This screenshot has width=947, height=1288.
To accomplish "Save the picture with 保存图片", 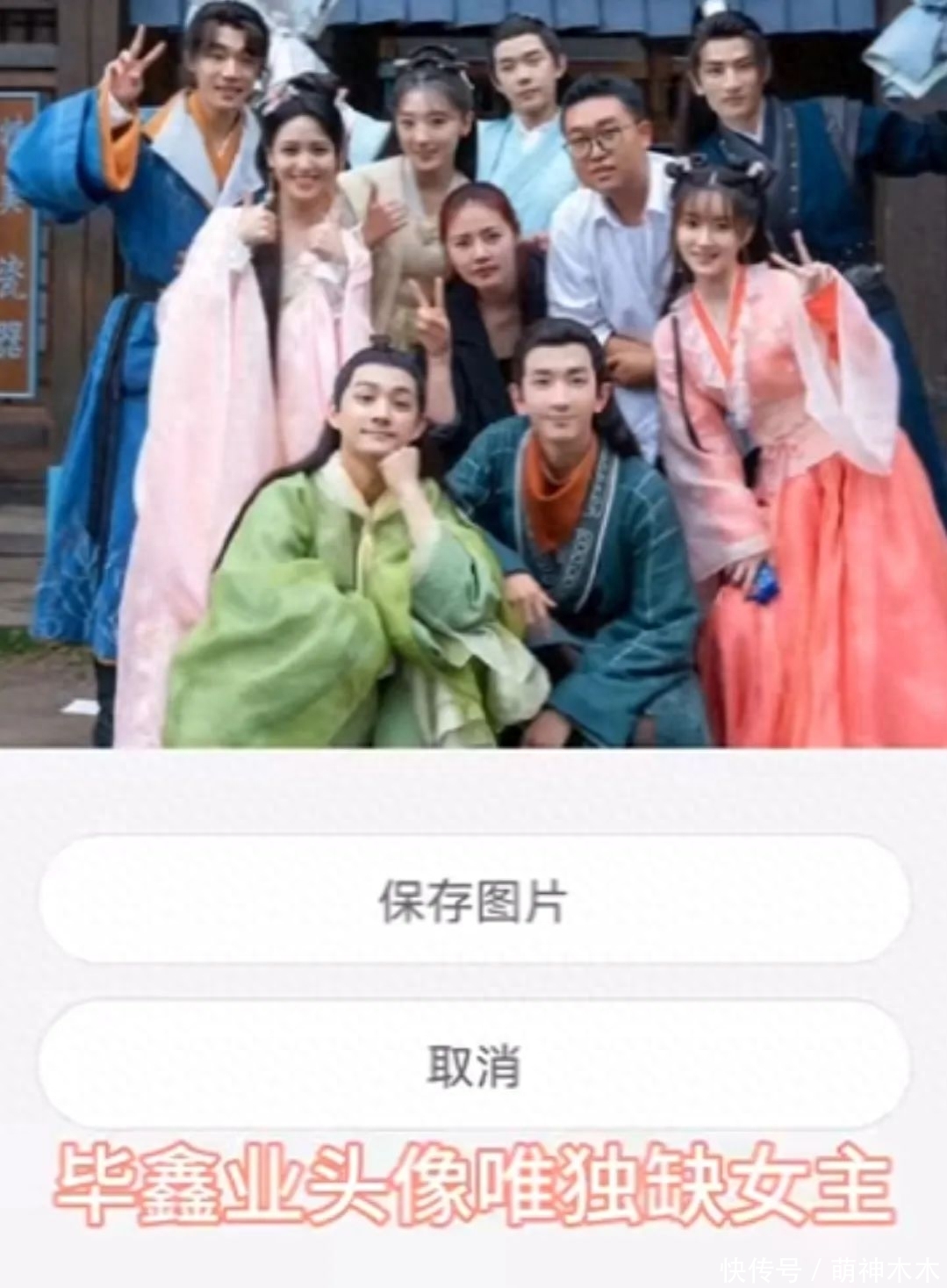I will [473, 901].
